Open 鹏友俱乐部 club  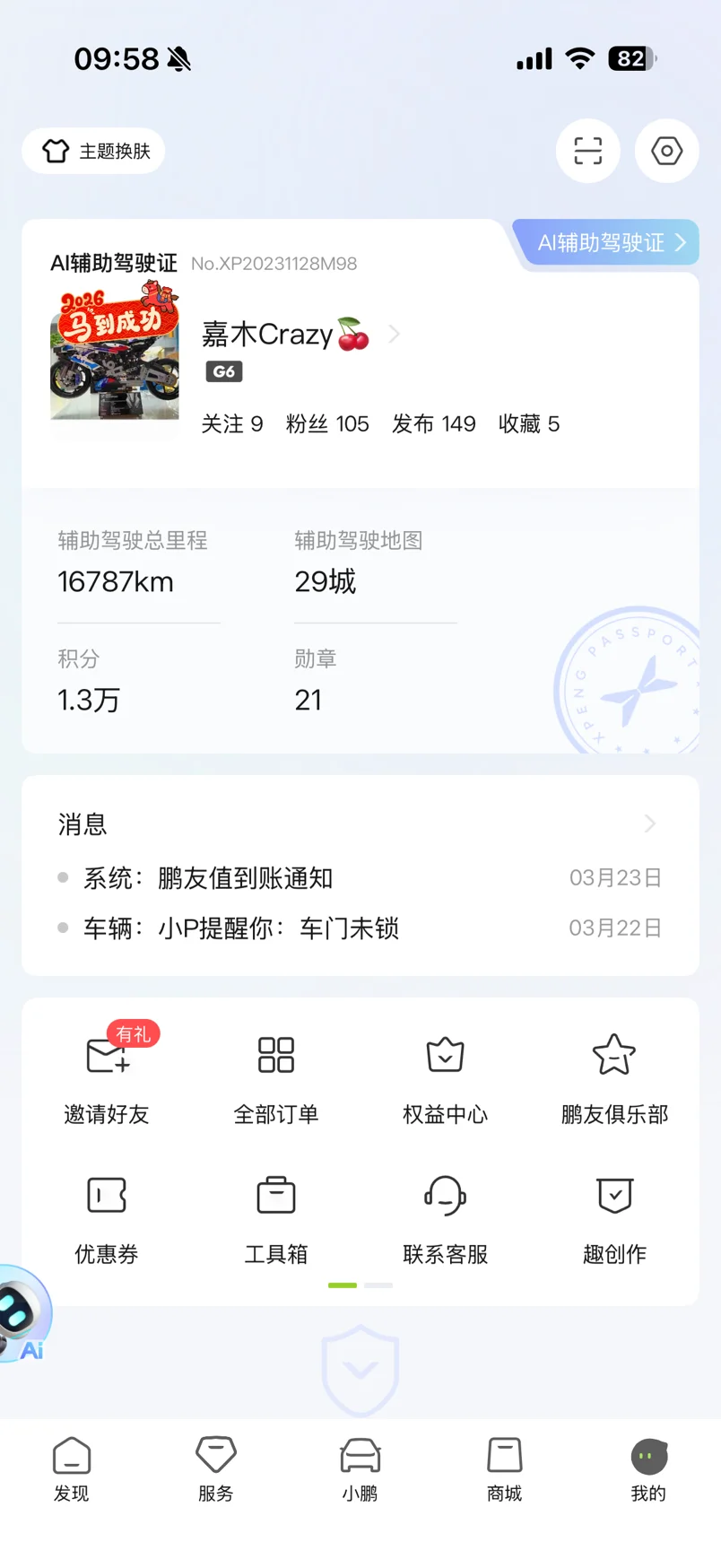(x=614, y=1075)
